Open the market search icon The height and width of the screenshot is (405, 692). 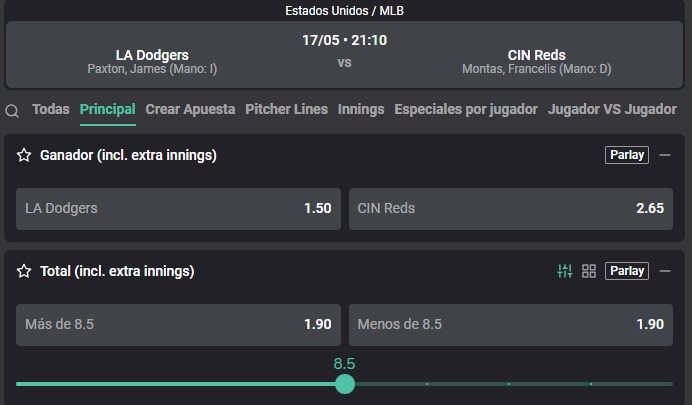[x=13, y=111]
